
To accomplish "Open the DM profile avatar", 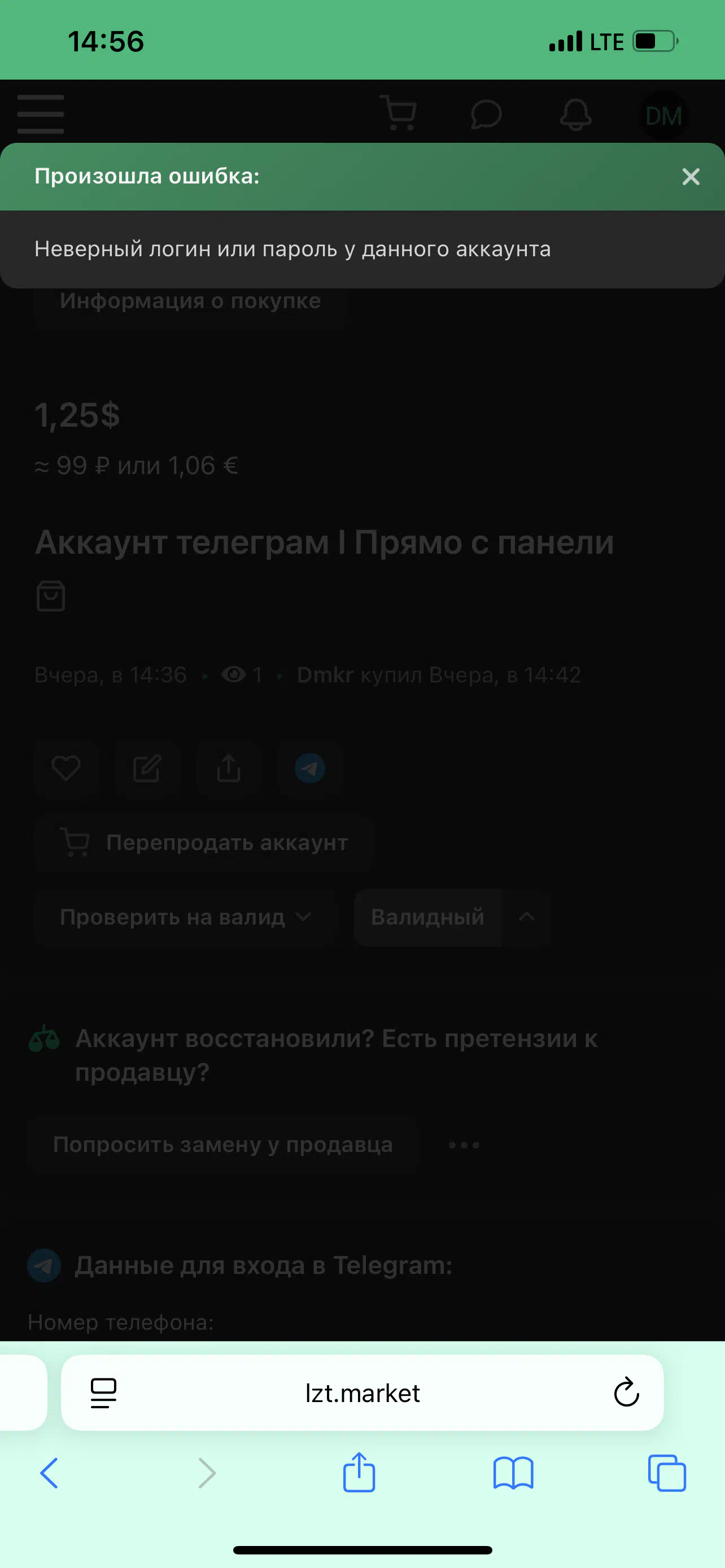I will pos(663,116).
